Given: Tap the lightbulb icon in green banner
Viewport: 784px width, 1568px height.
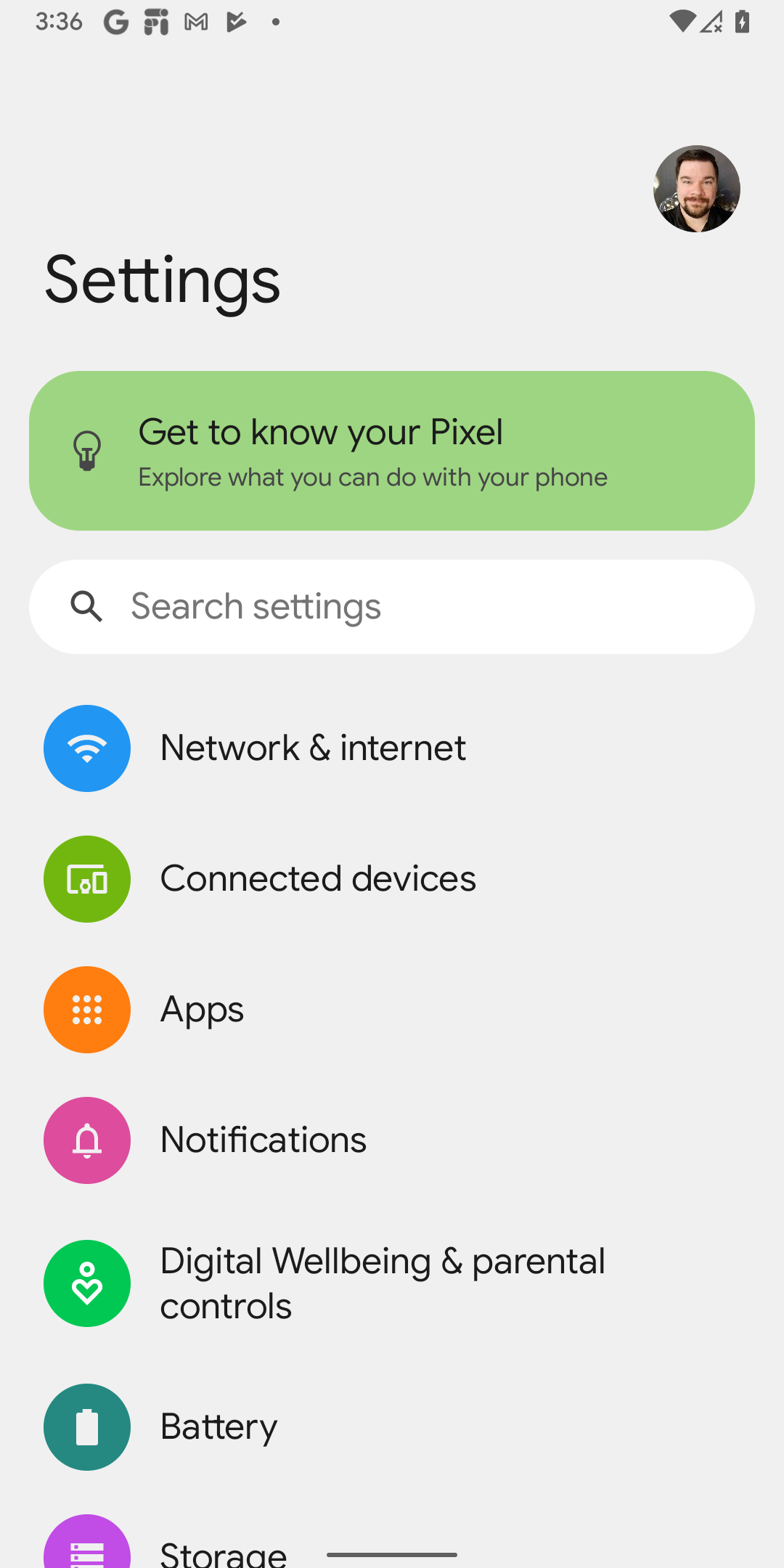Looking at the screenshot, I should coord(87,450).
